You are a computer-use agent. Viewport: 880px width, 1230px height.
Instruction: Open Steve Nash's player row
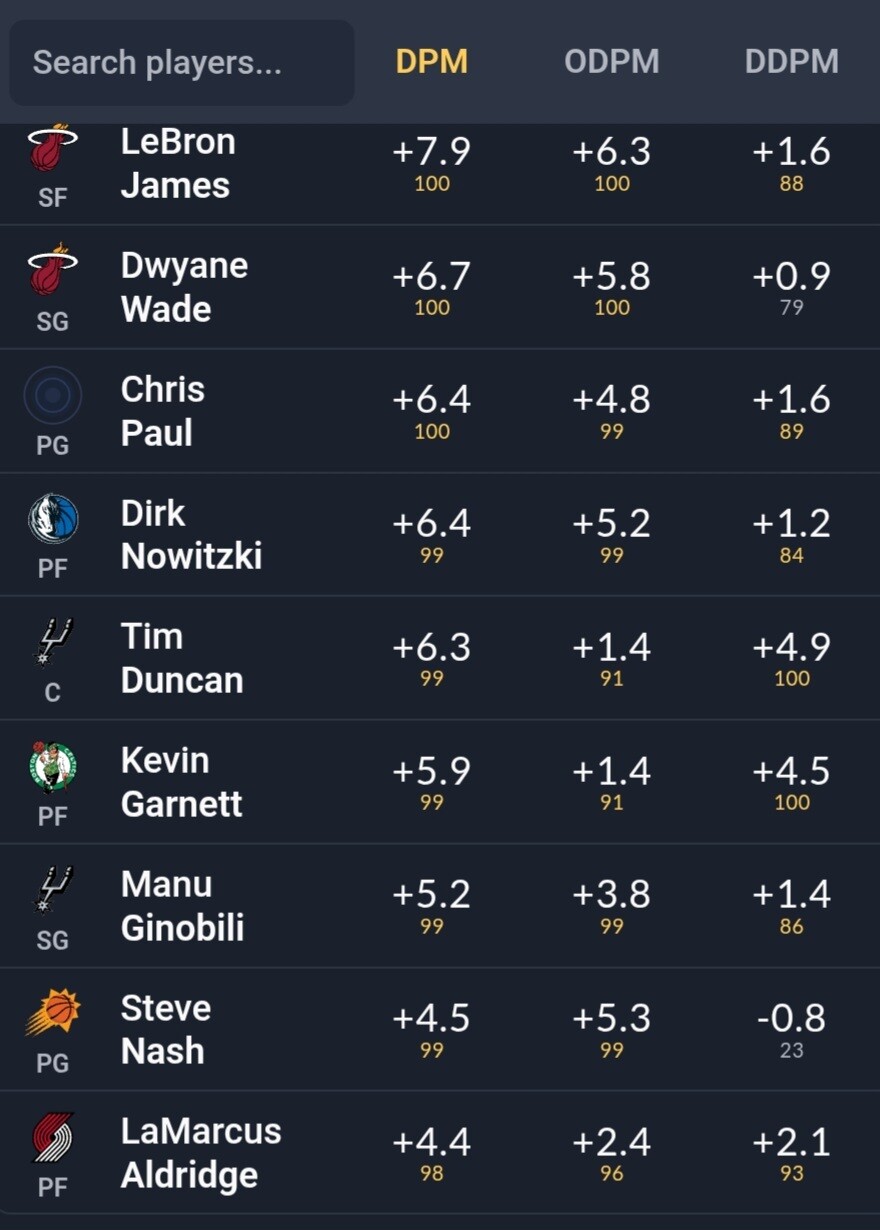coord(440,1029)
